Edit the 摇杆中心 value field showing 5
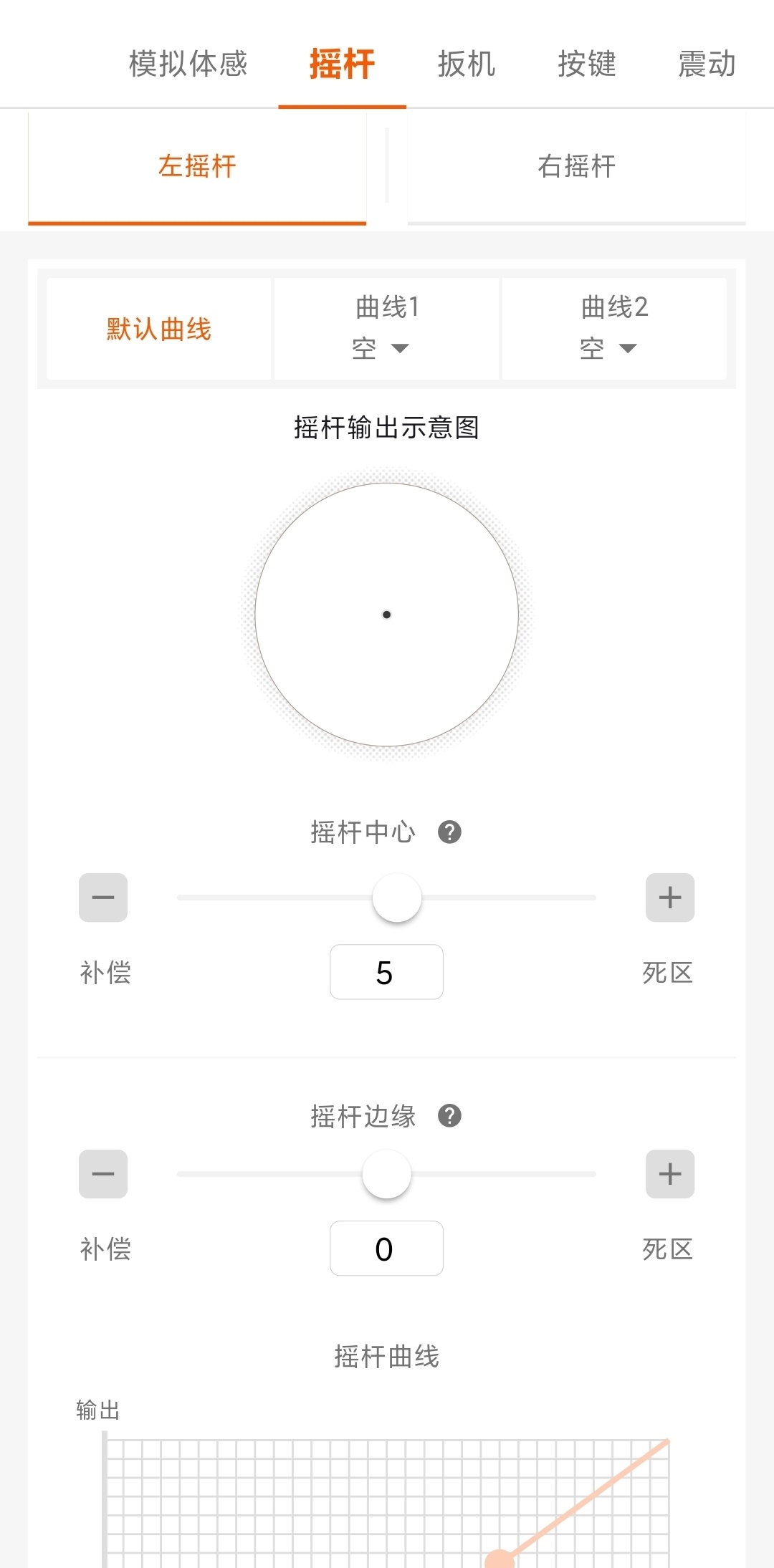This screenshot has width=774, height=1568. tap(386, 972)
